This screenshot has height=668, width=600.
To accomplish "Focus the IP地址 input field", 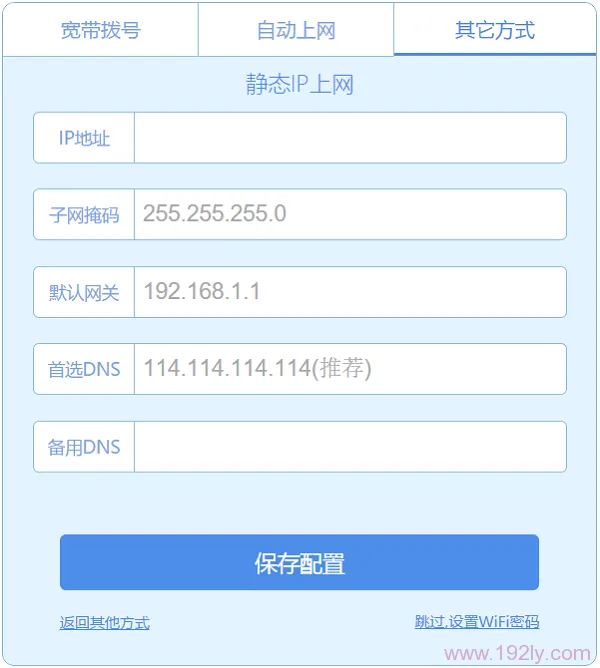I will pos(349,138).
